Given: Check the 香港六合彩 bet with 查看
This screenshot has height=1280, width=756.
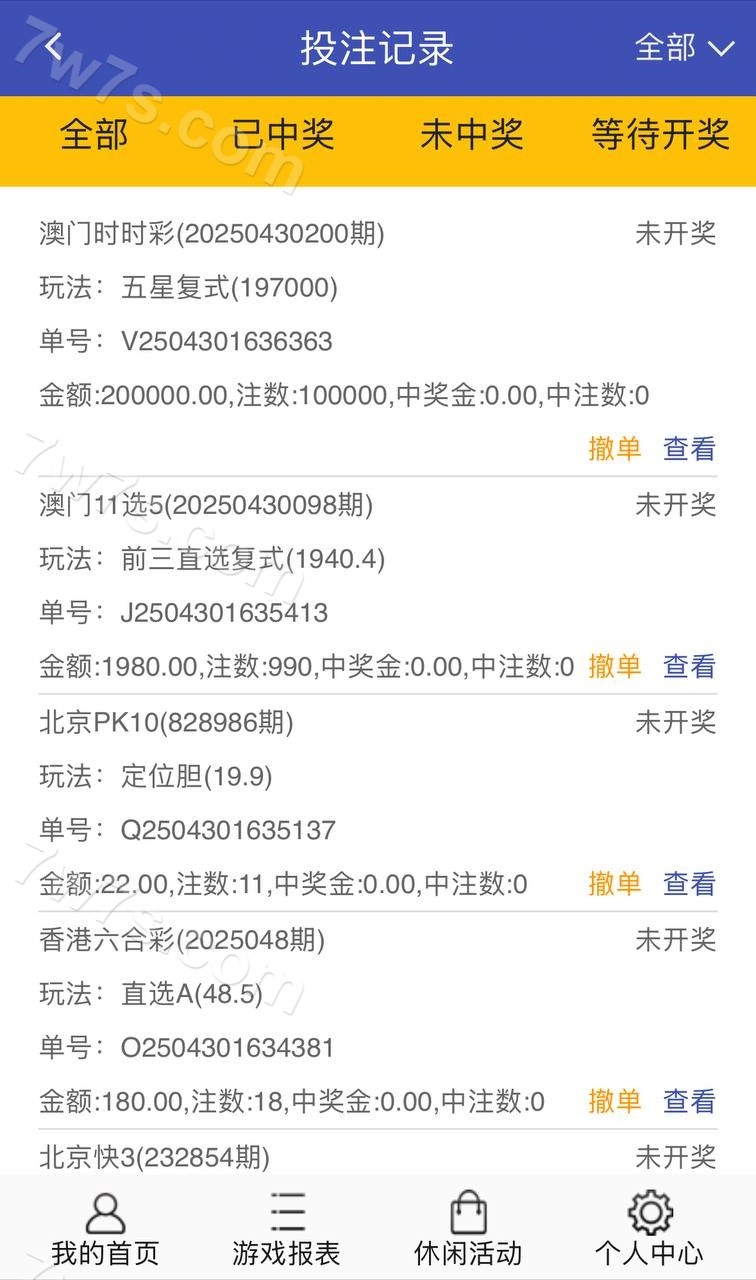Looking at the screenshot, I should point(689,1102).
